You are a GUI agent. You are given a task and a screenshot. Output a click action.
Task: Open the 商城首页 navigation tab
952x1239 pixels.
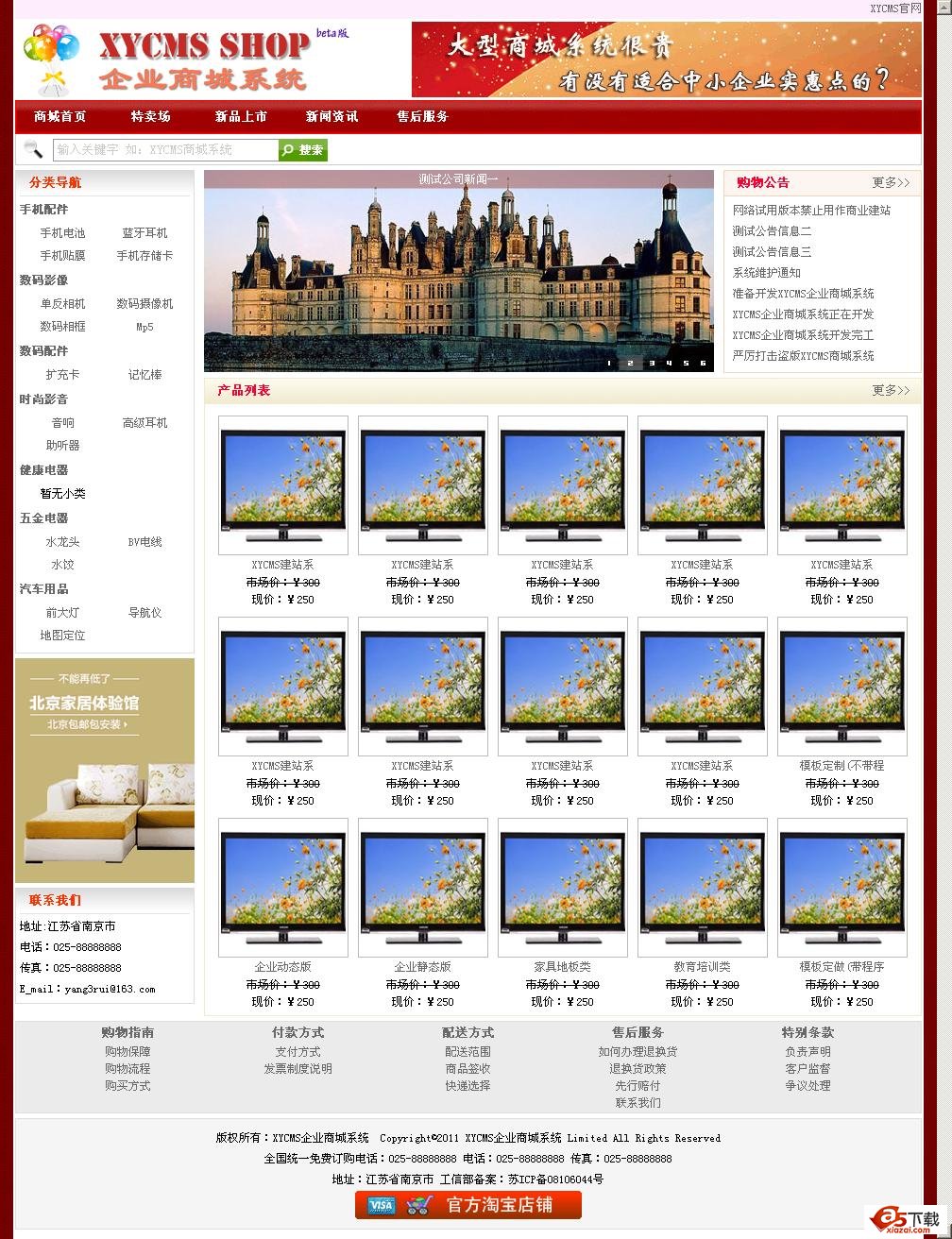point(60,117)
